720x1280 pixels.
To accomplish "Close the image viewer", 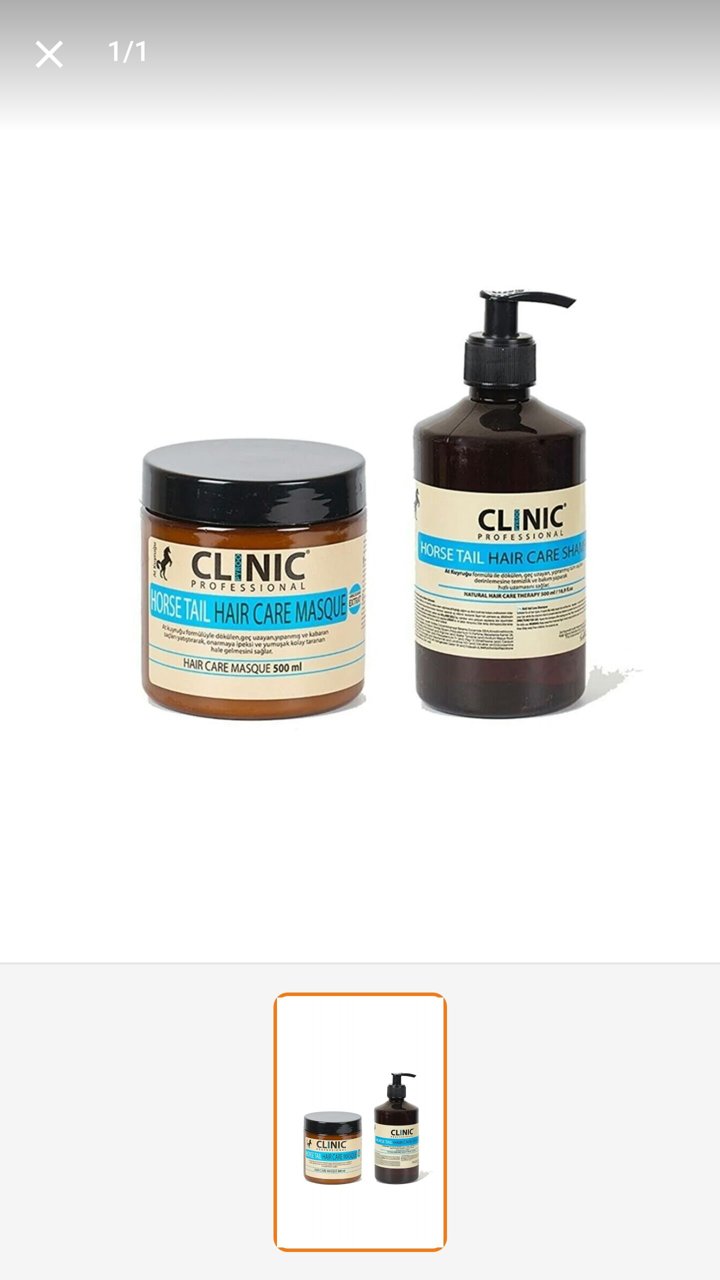I will tap(49, 54).
